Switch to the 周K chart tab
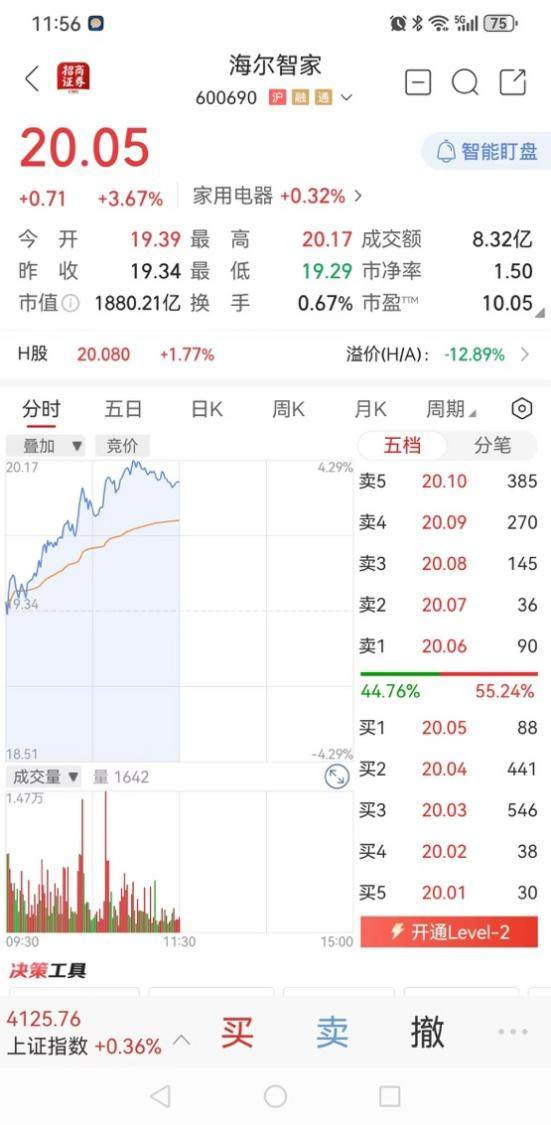This screenshot has height=1125, width=551. tap(288, 410)
